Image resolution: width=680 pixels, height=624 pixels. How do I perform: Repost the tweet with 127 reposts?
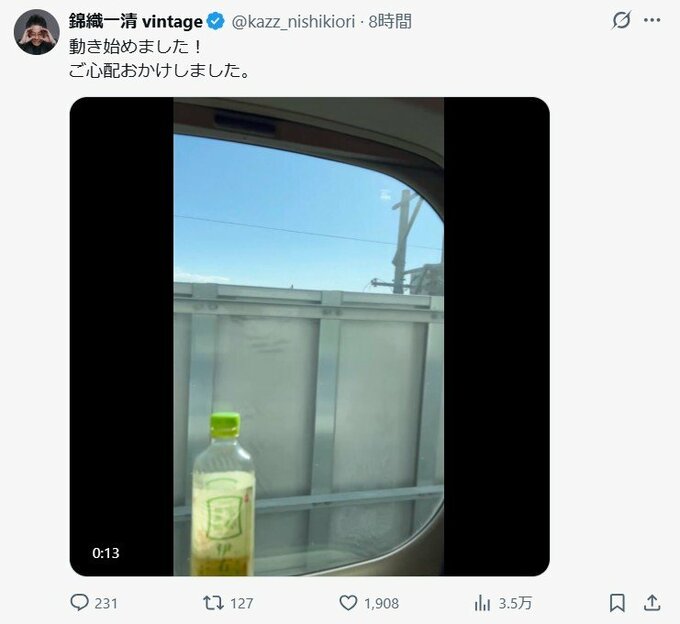coord(213,603)
